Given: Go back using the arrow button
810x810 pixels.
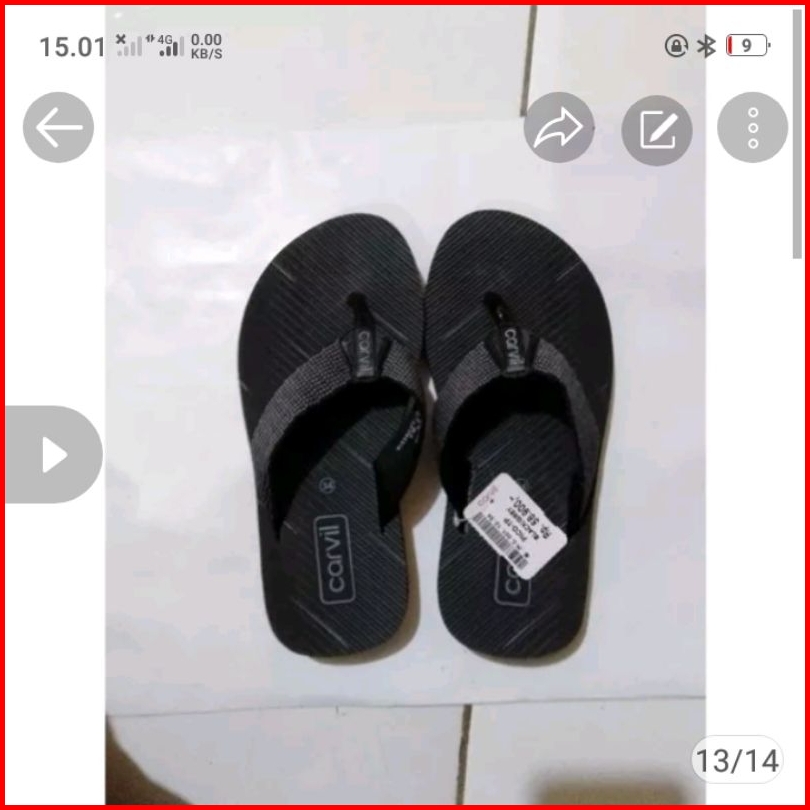Looking at the screenshot, I should pos(58,127).
